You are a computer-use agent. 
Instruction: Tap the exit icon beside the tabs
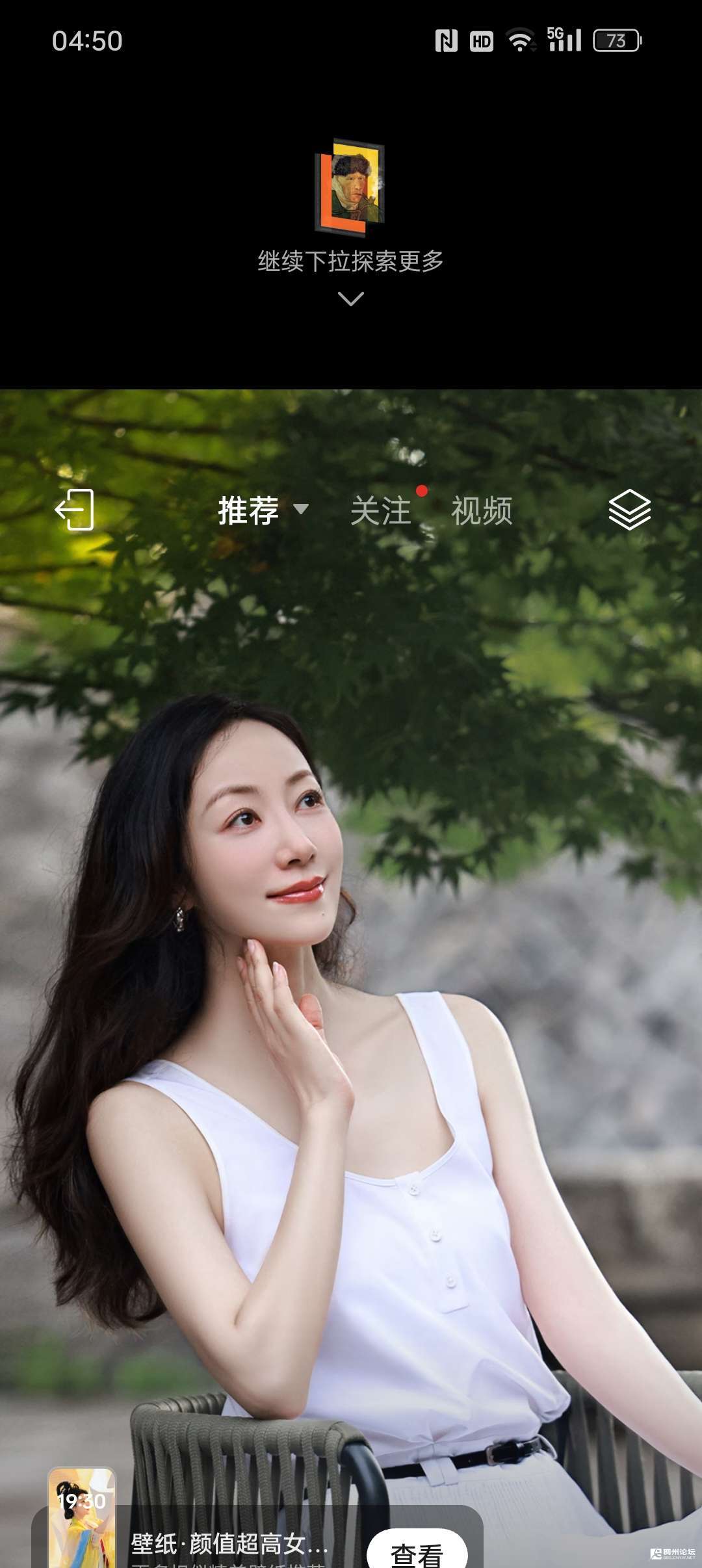(75, 510)
